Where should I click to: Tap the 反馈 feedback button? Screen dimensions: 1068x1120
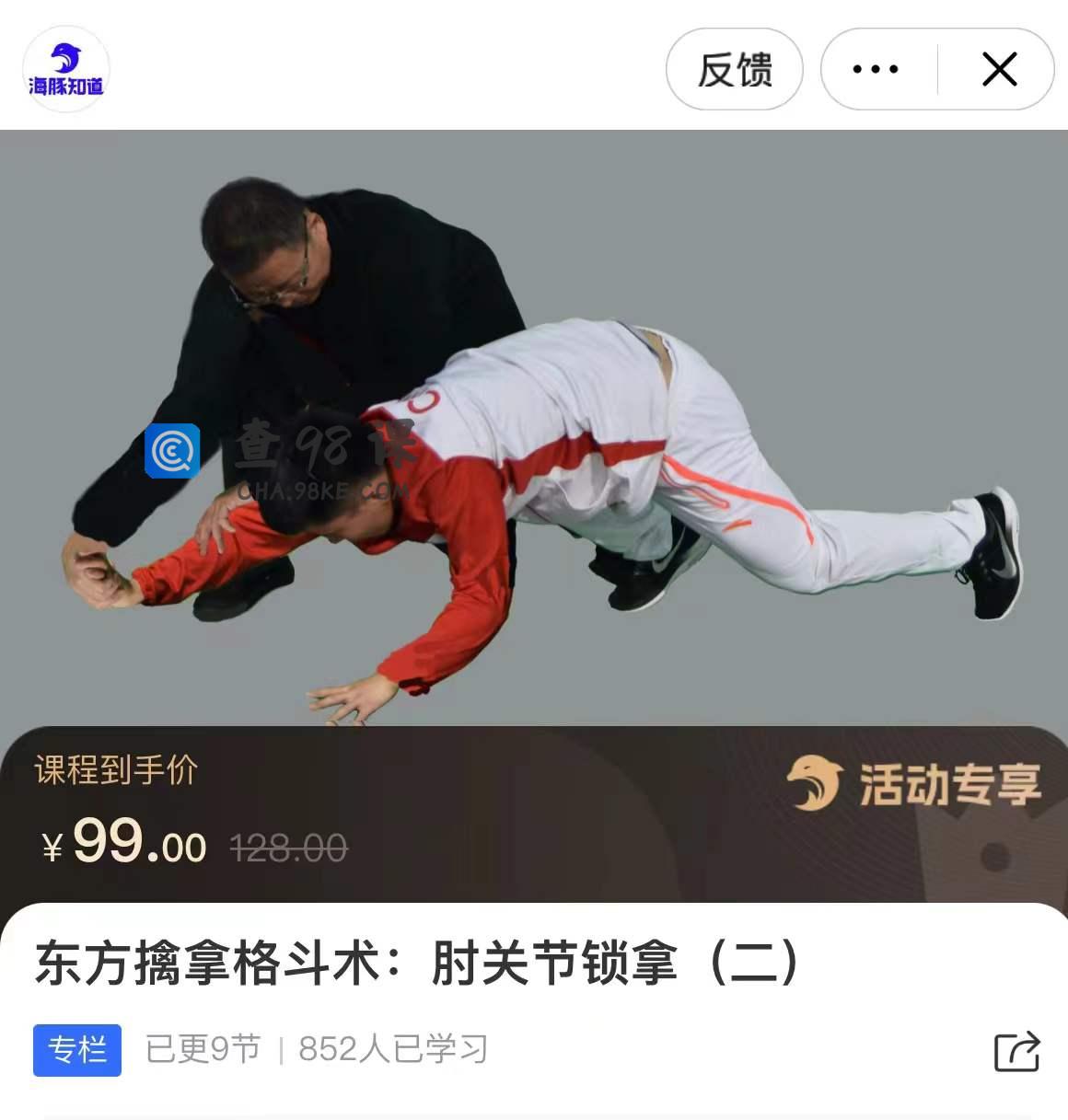(x=734, y=70)
